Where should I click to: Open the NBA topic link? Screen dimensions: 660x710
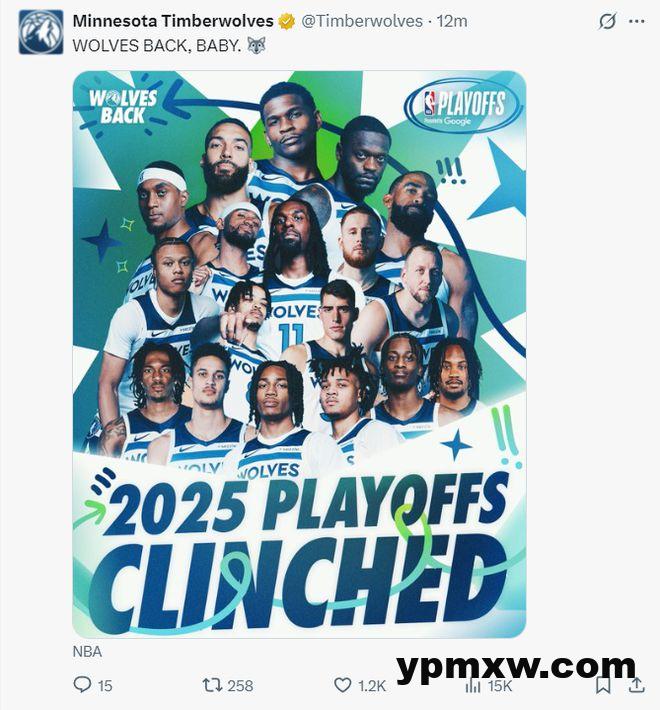87,651
